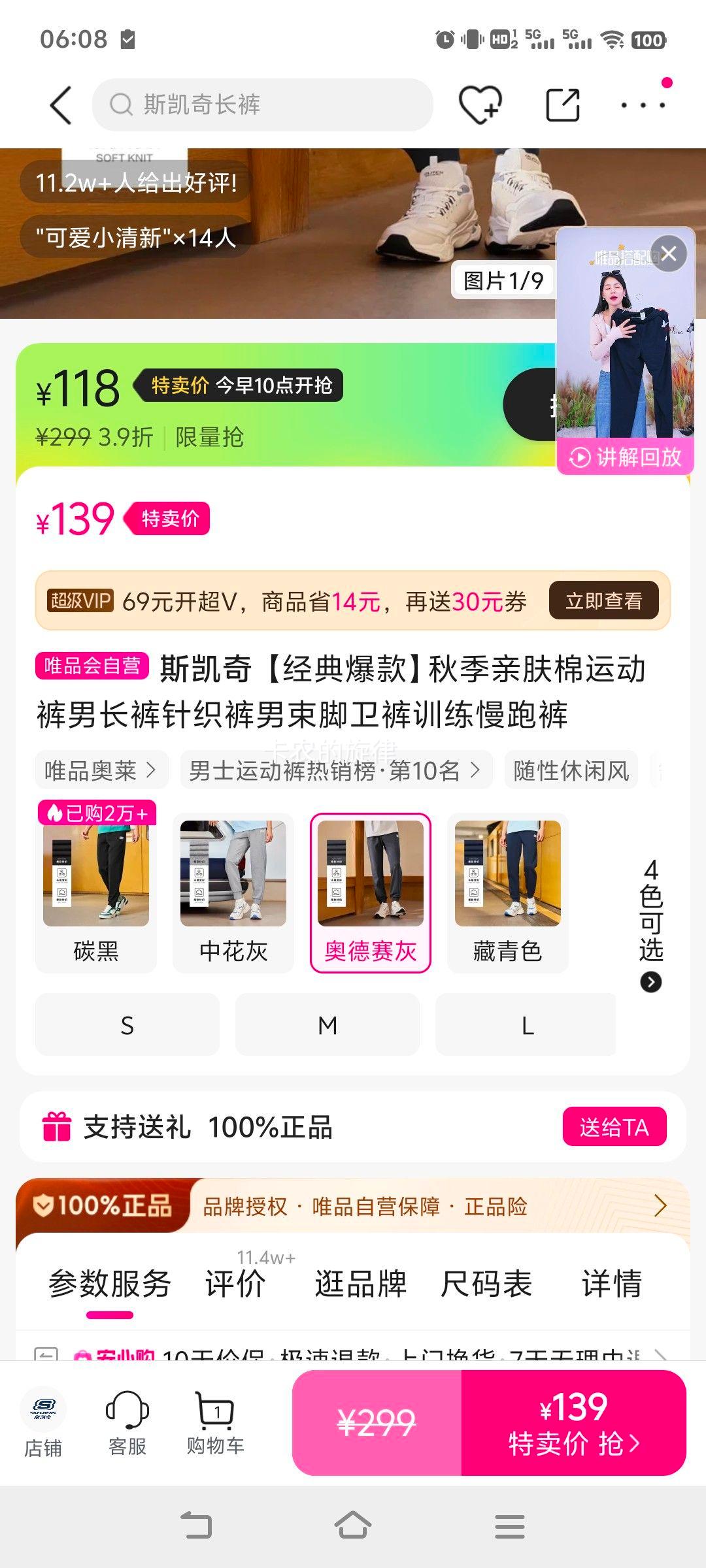Add this item to favorites with heart icon

(x=480, y=105)
